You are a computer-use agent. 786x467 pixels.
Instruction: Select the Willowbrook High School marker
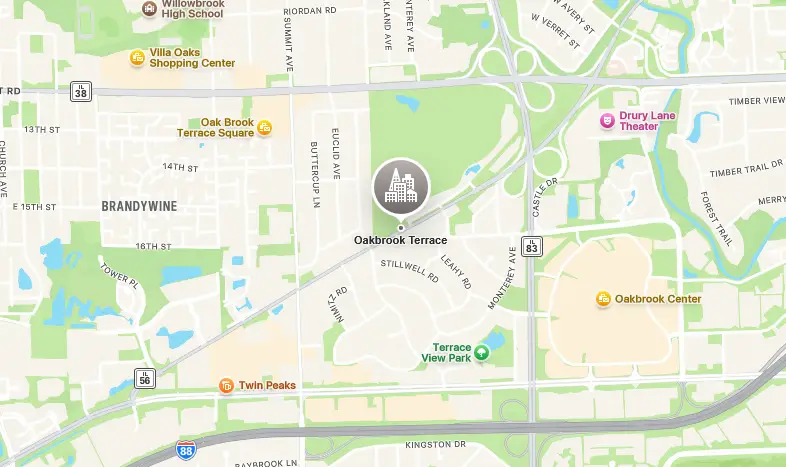tap(150, 9)
